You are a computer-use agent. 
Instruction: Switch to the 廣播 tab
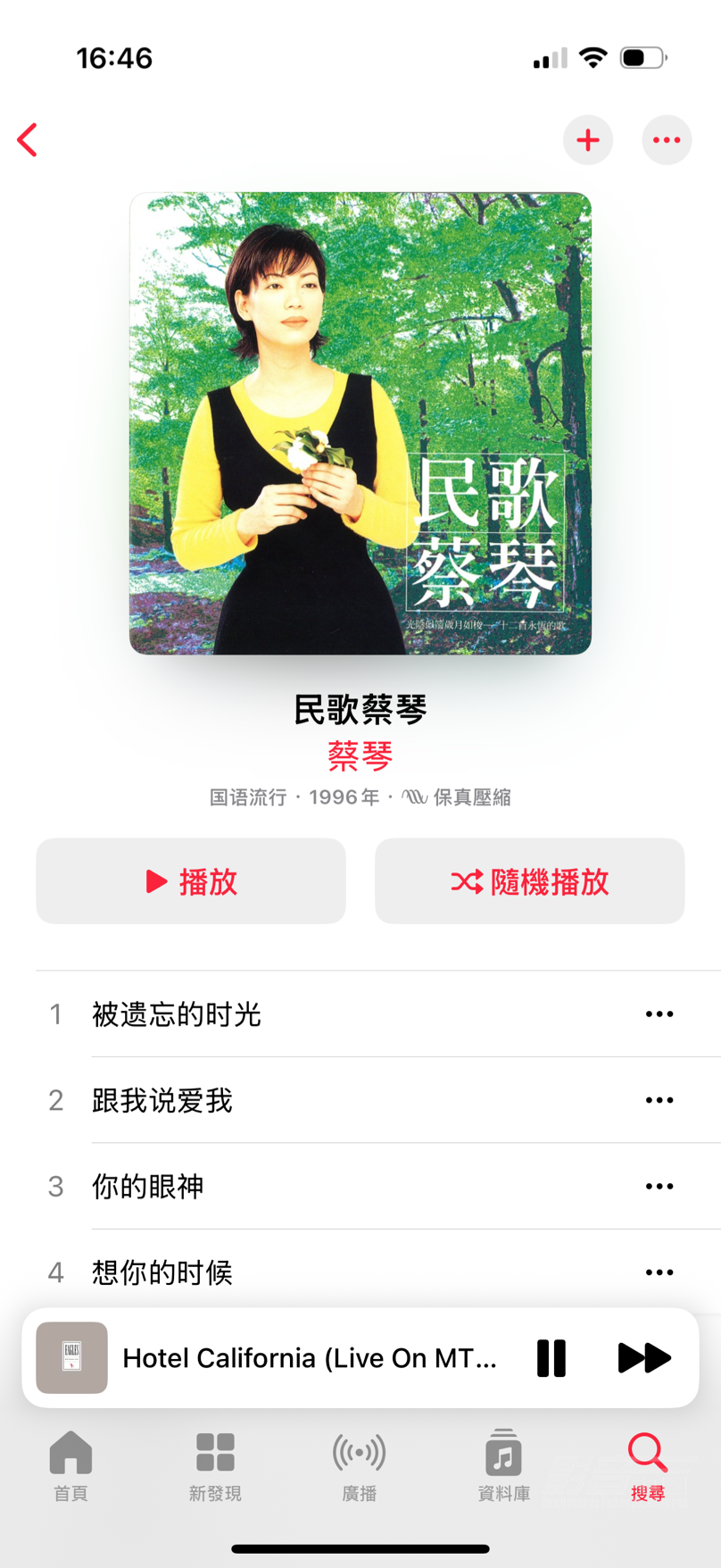click(360, 1466)
